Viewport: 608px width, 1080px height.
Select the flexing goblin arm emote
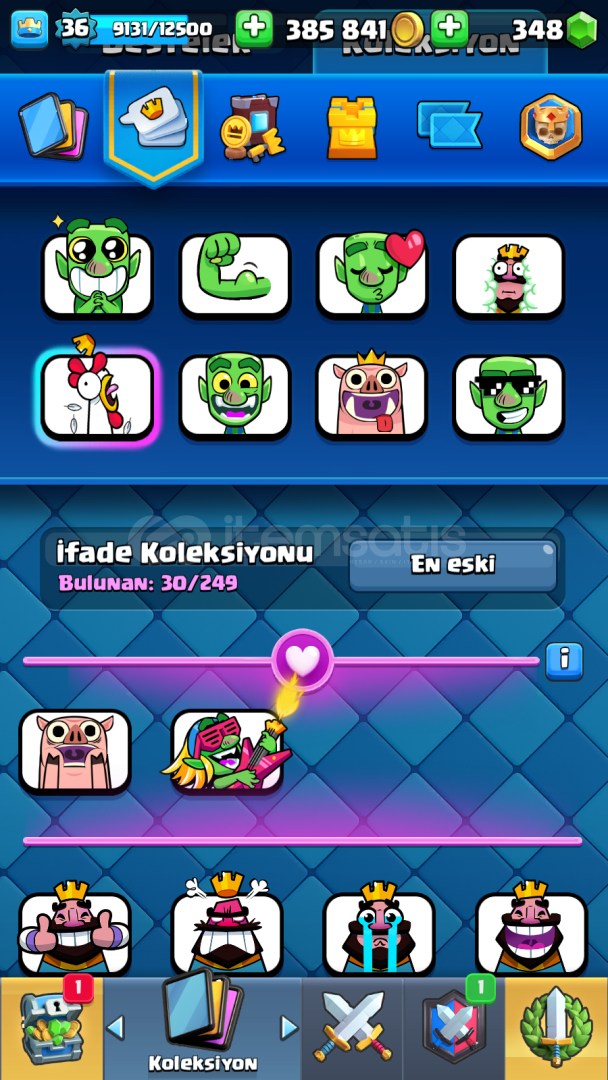click(x=235, y=276)
